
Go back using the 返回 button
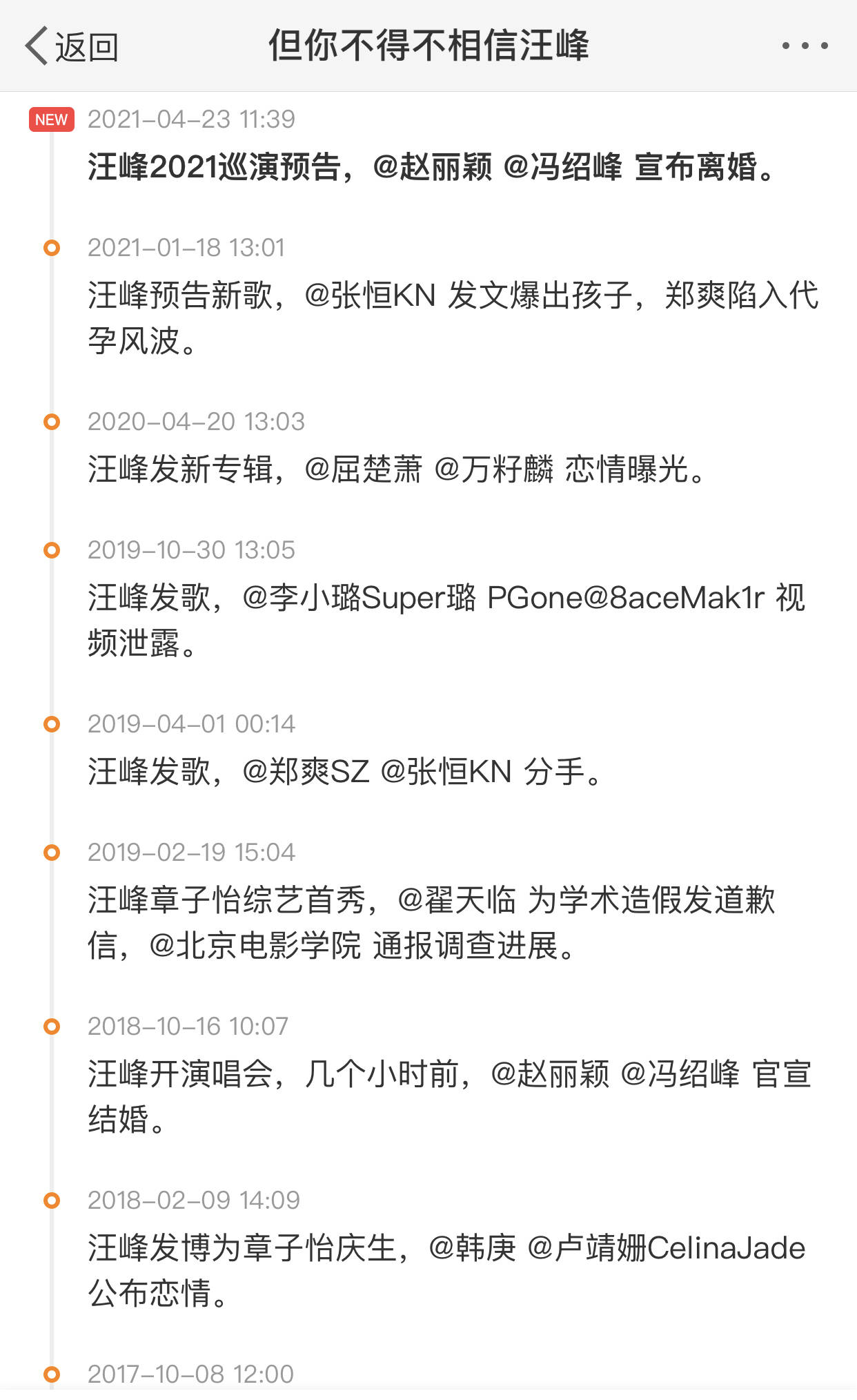coord(72,46)
